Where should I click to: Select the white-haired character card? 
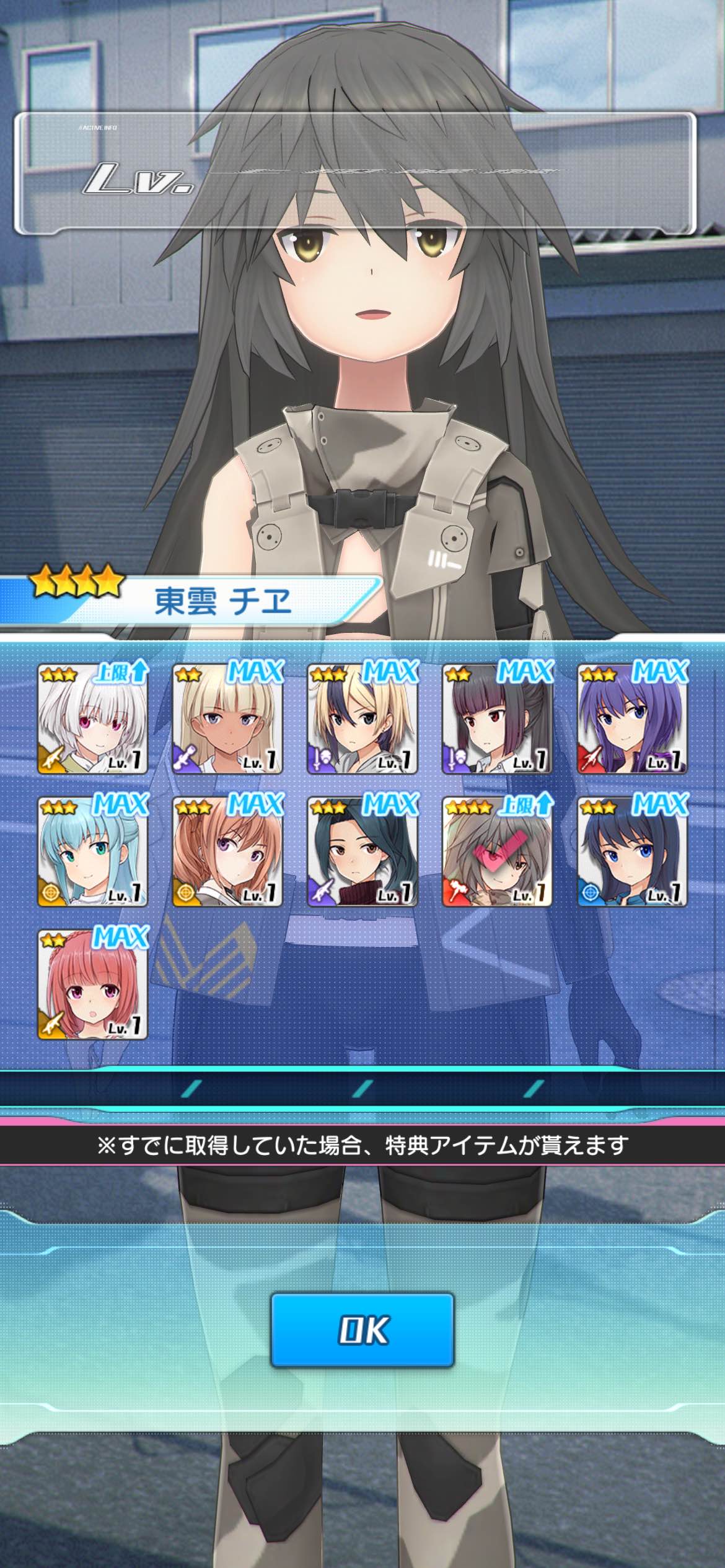tap(93, 720)
